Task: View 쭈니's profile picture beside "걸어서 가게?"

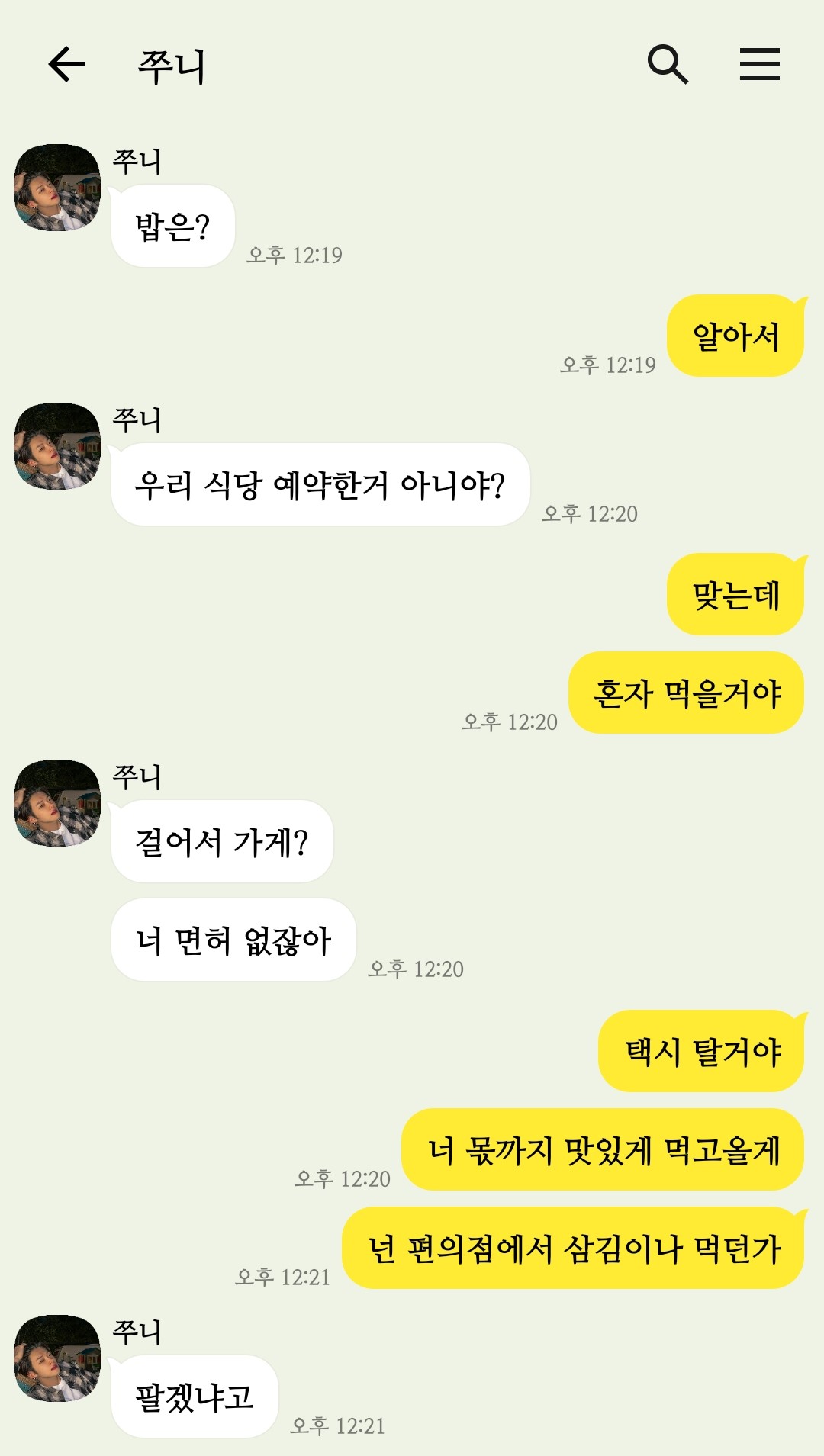Action: [x=57, y=803]
